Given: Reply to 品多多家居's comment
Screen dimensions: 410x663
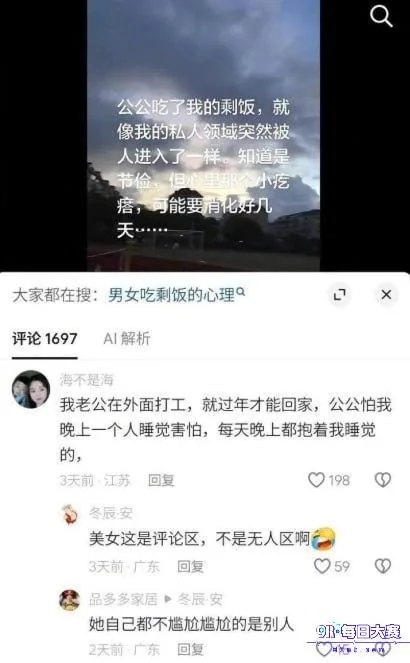Looking at the screenshot, I should (190, 649).
